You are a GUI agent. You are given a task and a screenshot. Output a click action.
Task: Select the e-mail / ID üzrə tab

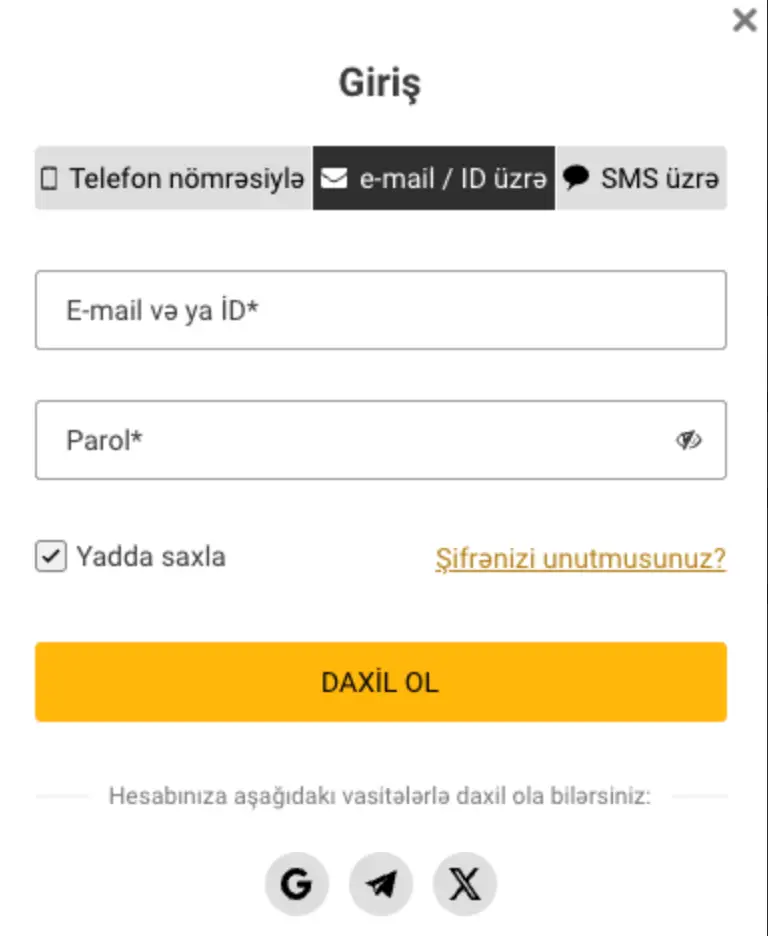(433, 178)
